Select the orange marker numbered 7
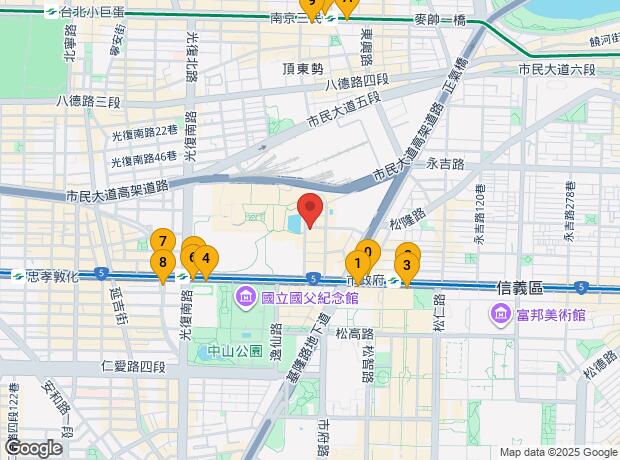620x460 pixels. pos(162,241)
